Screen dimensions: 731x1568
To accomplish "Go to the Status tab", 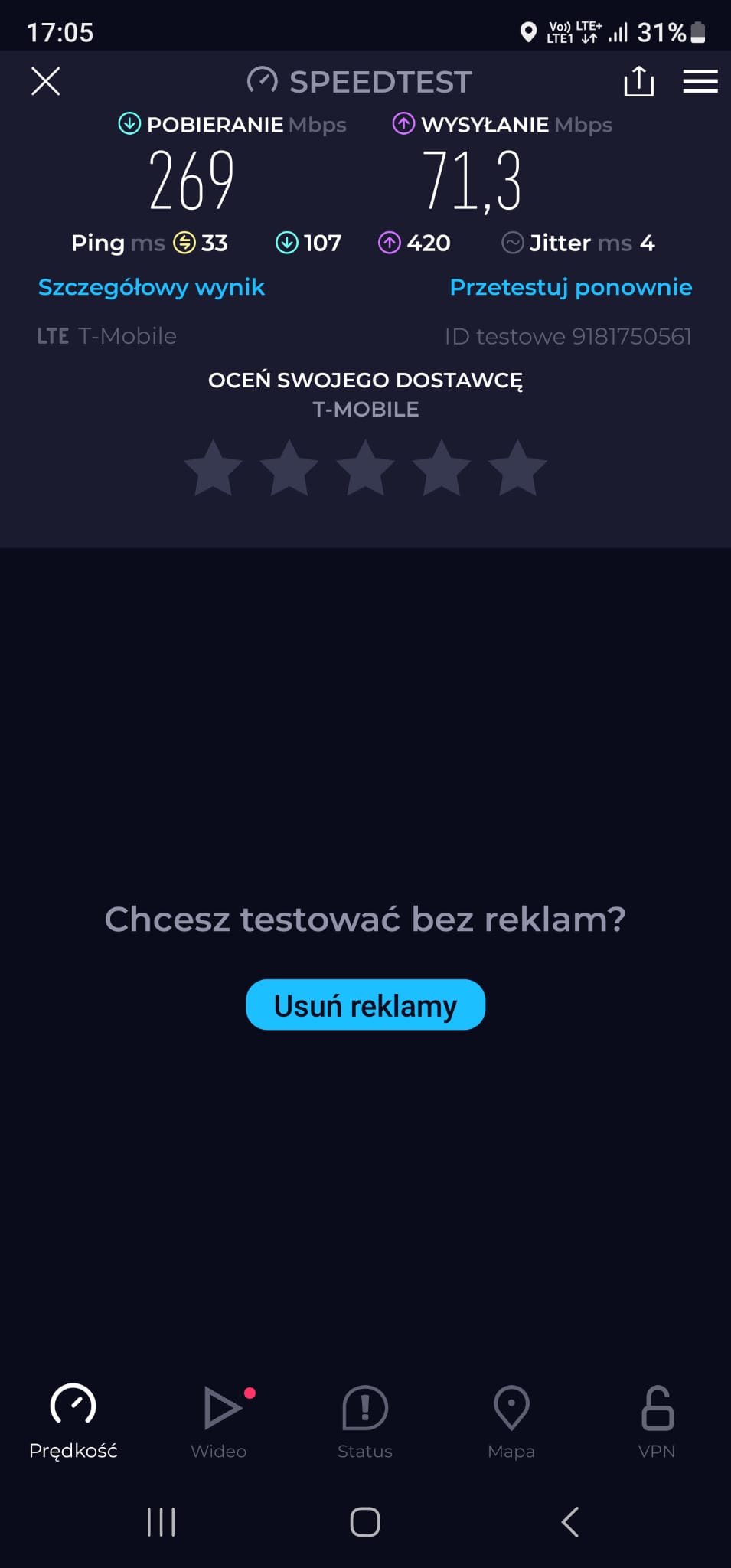I will pyautogui.click(x=365, y=1421).
